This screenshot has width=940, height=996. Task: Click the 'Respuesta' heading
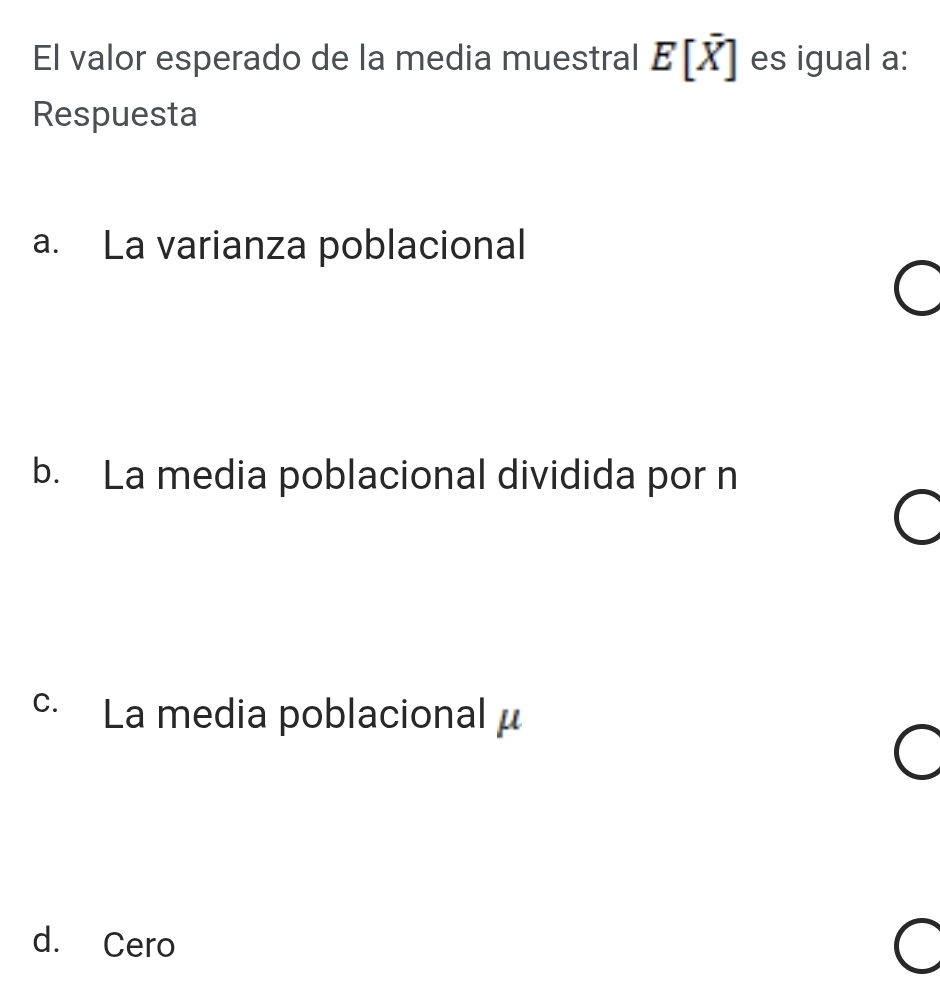(x=113, y=115)
